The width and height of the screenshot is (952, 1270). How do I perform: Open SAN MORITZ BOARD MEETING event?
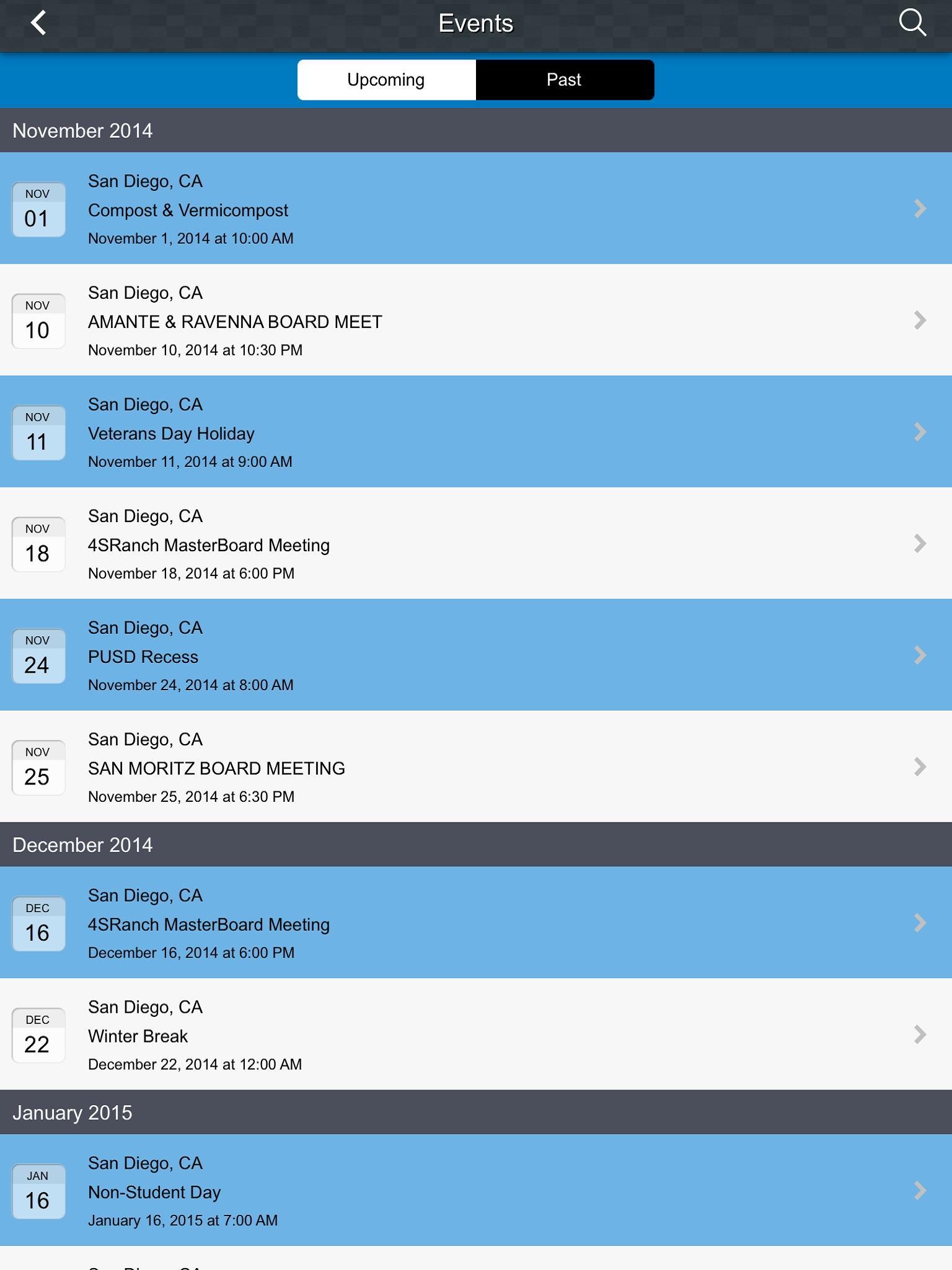[475, 767]
